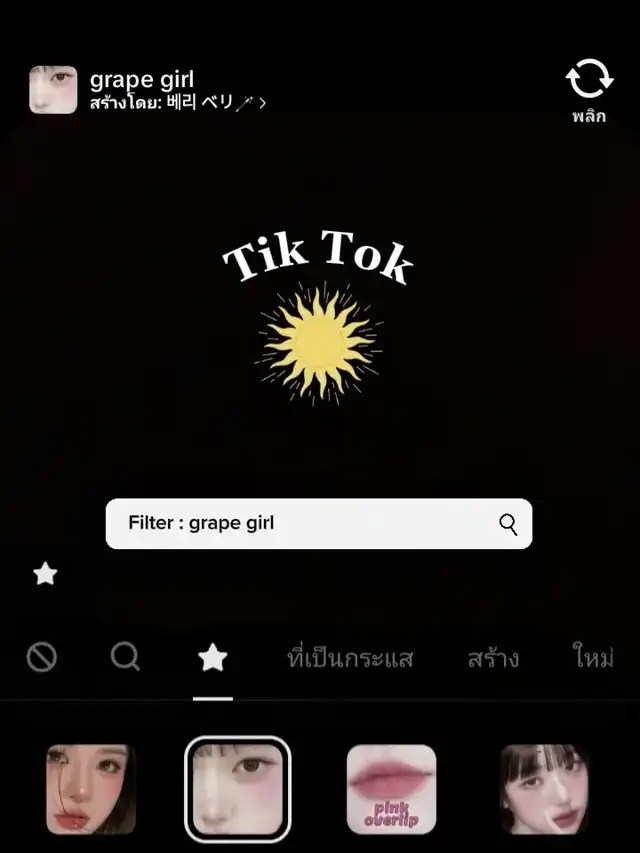Open the grape girl effect creator page

tap(177, 102)
